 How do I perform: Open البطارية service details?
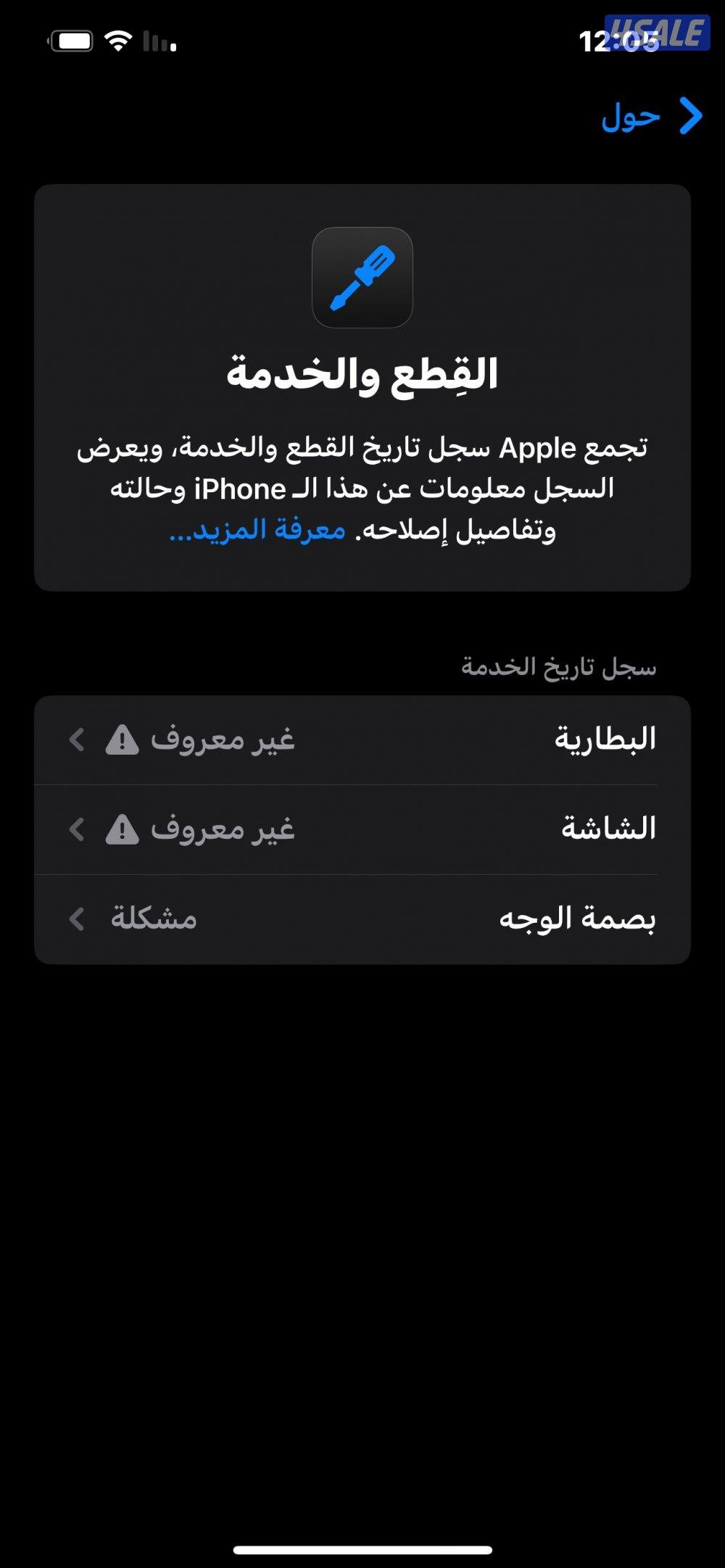tap(362, 741)
